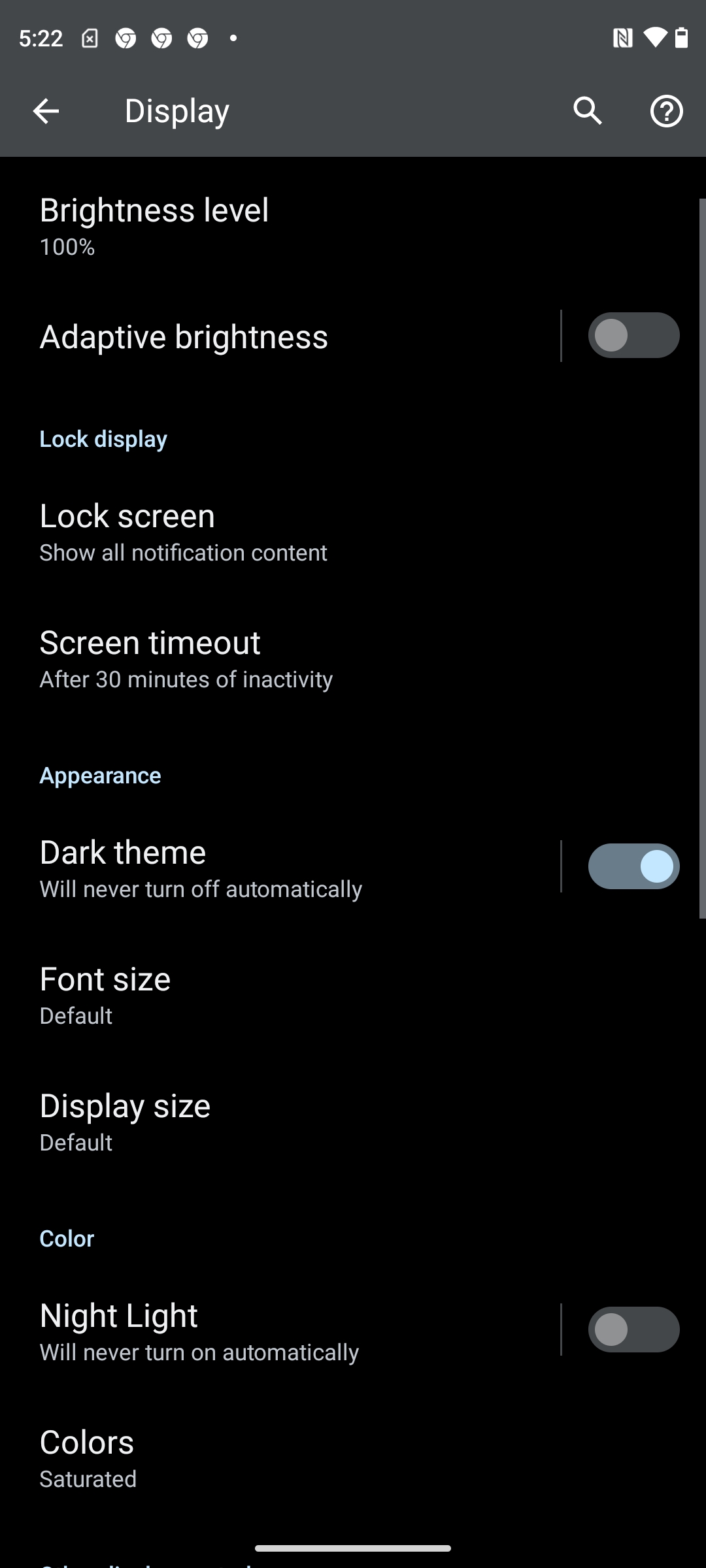Screen dimensions: 706x1568
Task: Open the help icon
Action: click(x=666, y=111)
